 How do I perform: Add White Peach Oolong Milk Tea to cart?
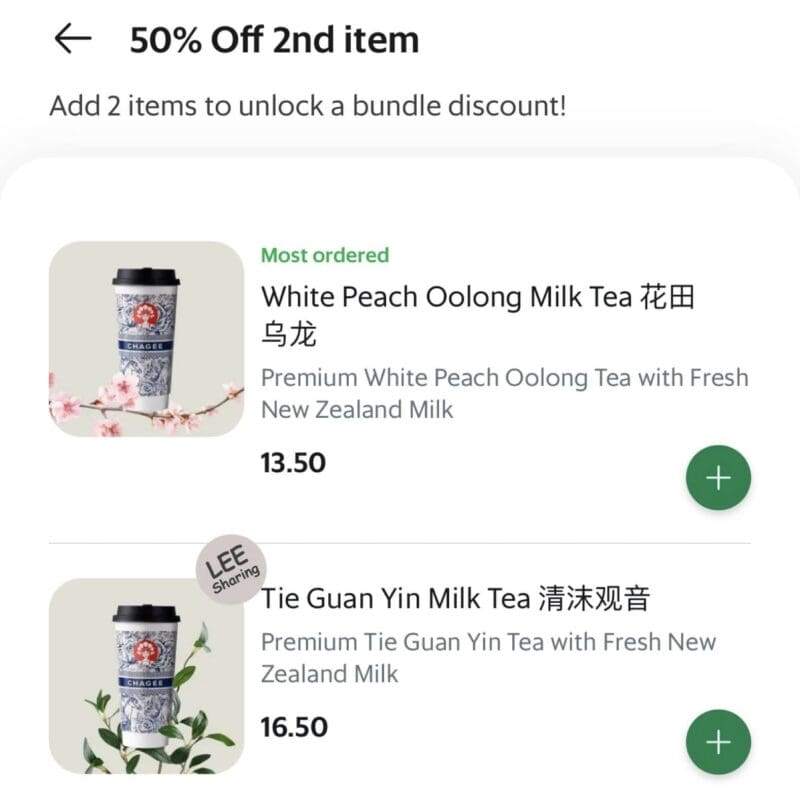(718, 477)
